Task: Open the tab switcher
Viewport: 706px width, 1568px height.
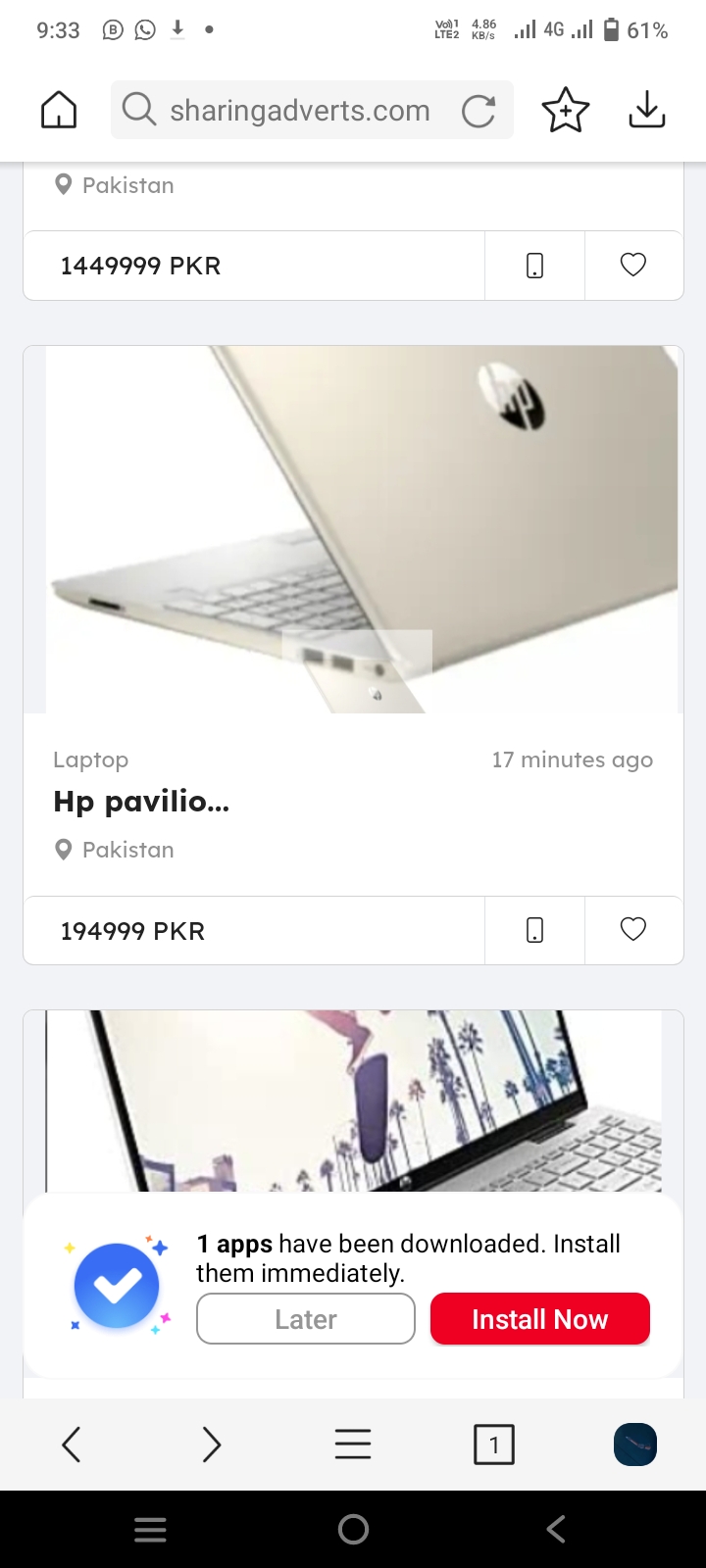Action: pos(494,1445)
